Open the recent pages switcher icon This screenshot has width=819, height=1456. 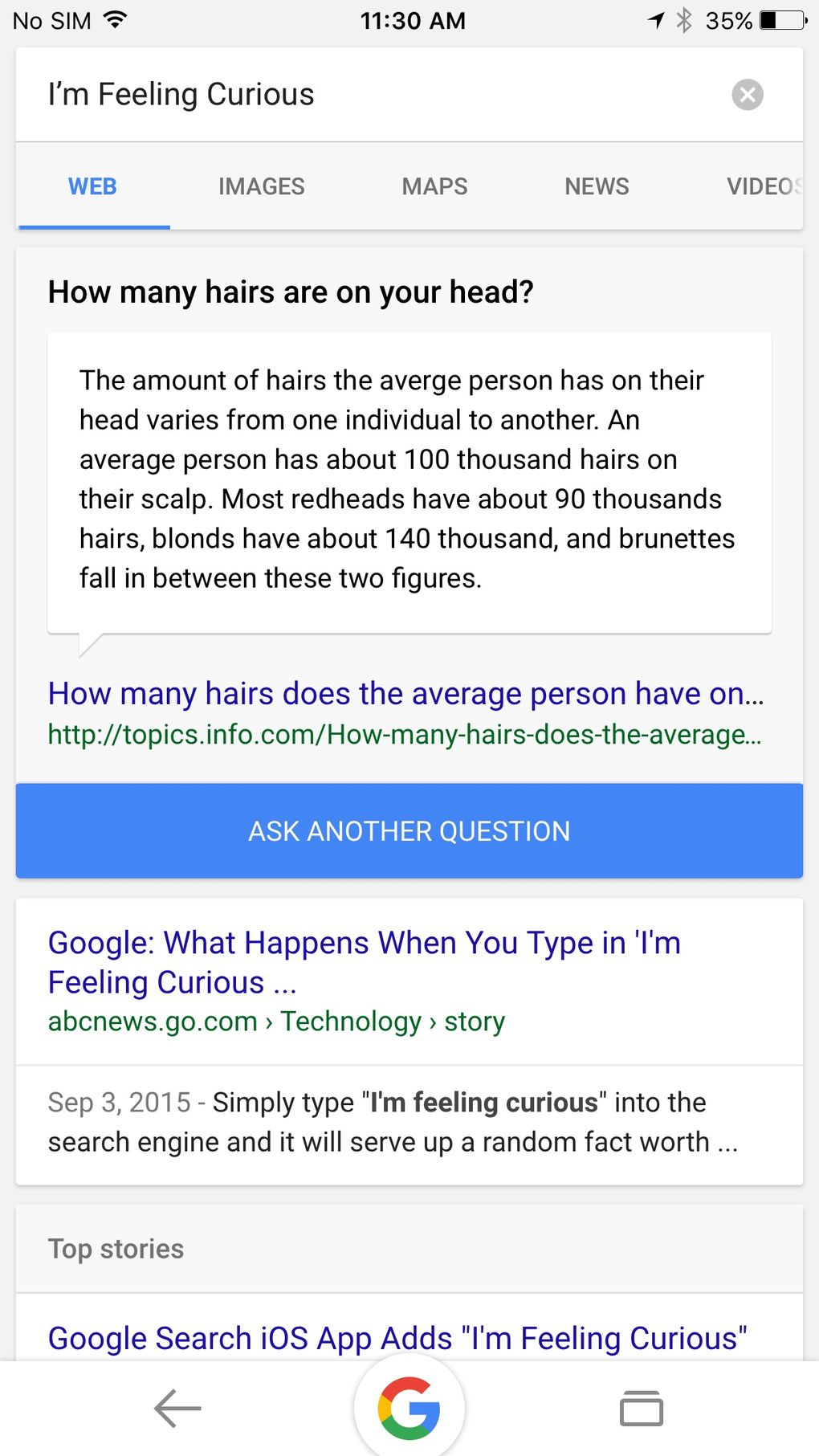(x=641, y=1409)
